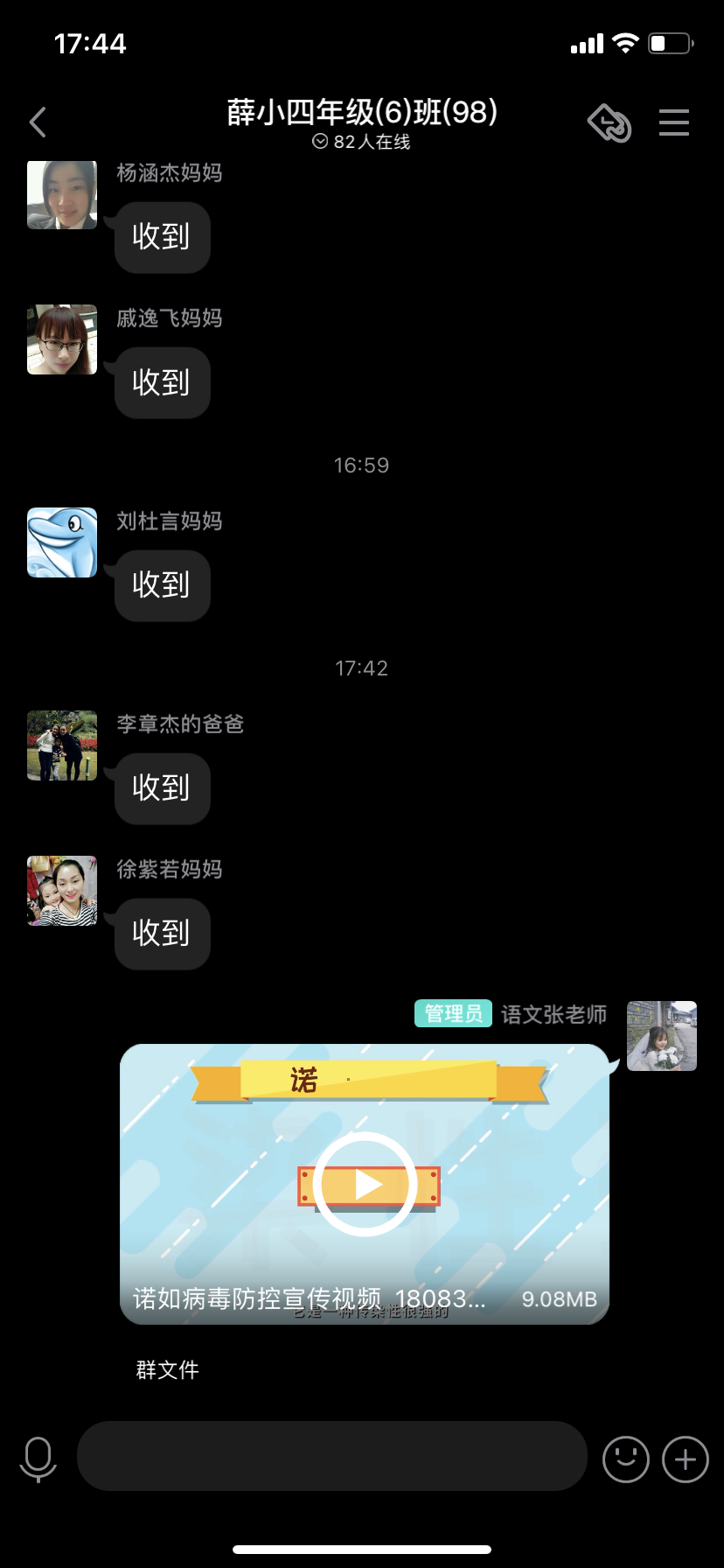724x1568 pixels.
Task: View 戚逸飞妈妈's profile picture
Action: tap(62, 339)
